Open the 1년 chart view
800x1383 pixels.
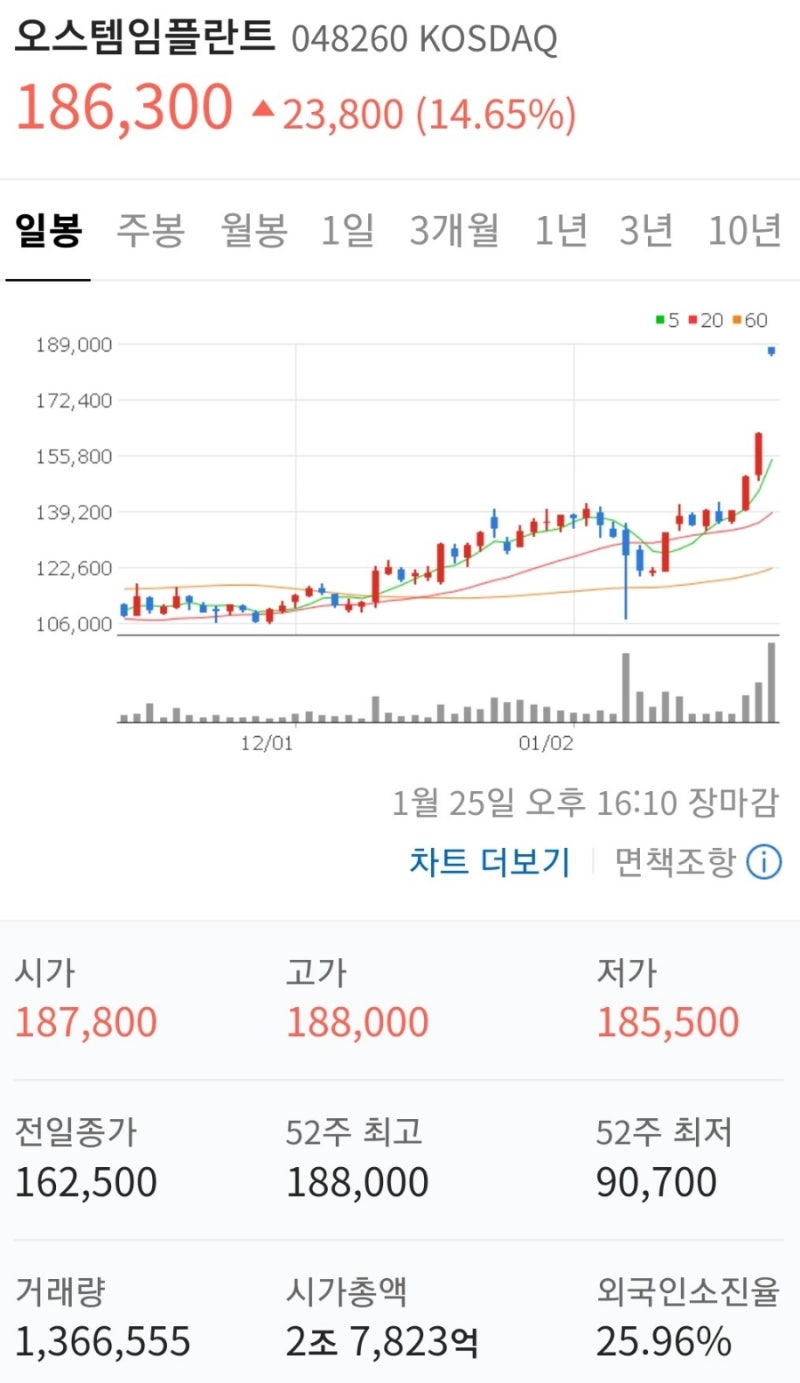tap(562, 231)
